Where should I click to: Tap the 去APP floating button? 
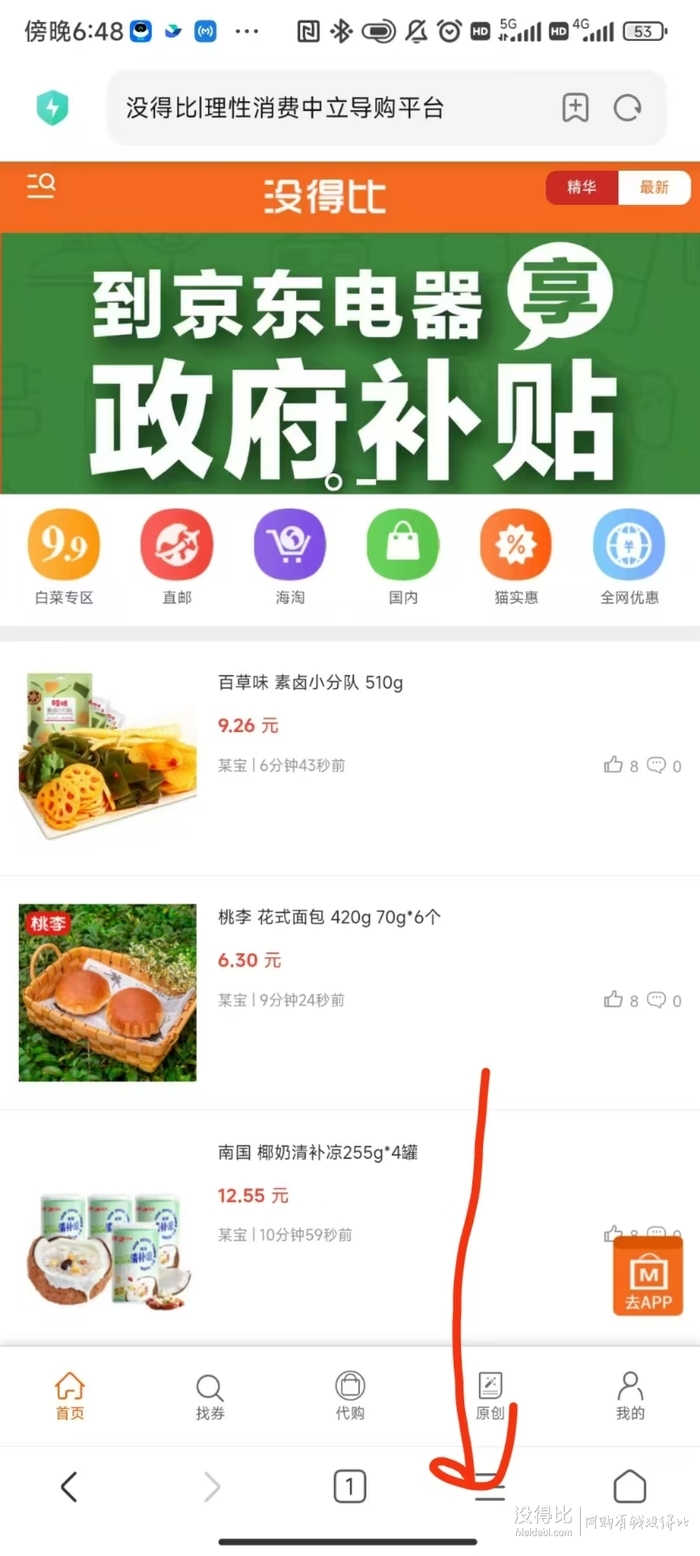click(x=647, y=1277)
